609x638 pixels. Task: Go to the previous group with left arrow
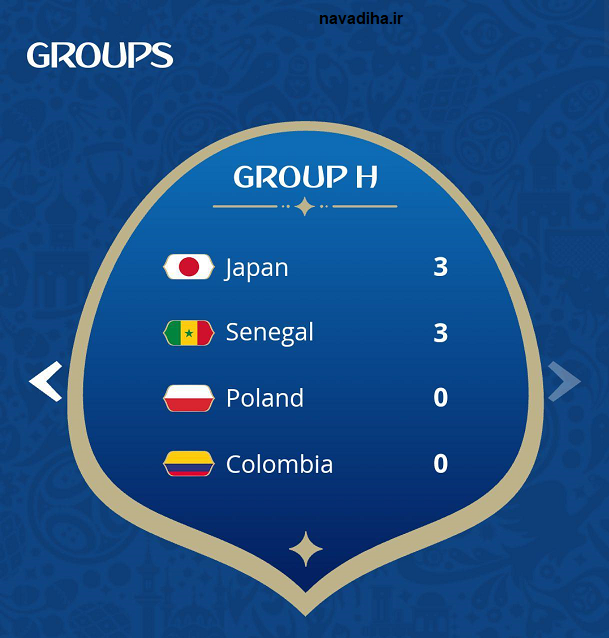(45, 381)
